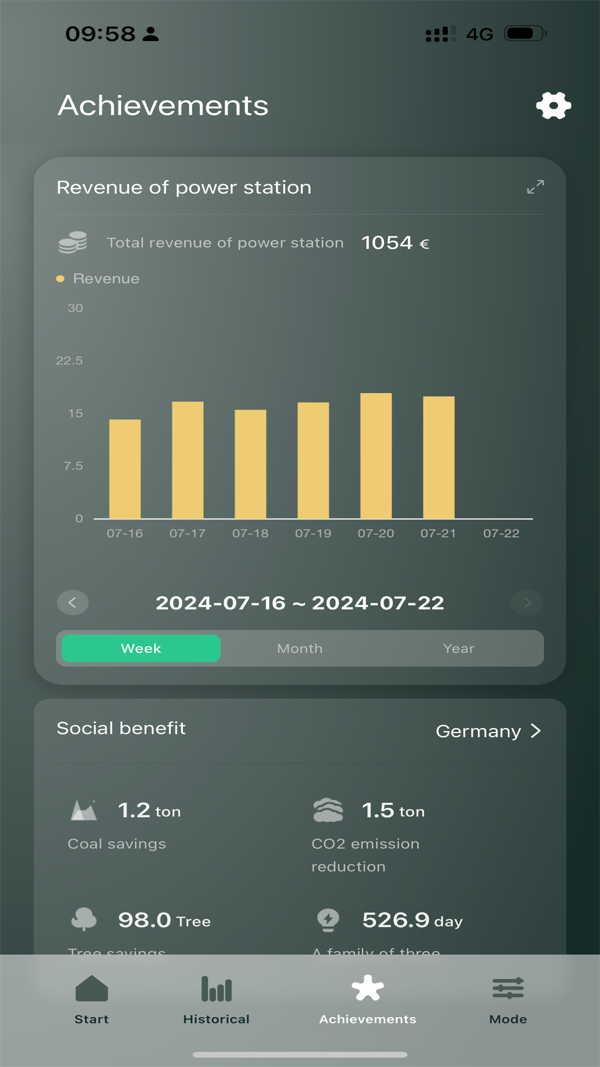Switch chart to Month view

pos(299,648)
